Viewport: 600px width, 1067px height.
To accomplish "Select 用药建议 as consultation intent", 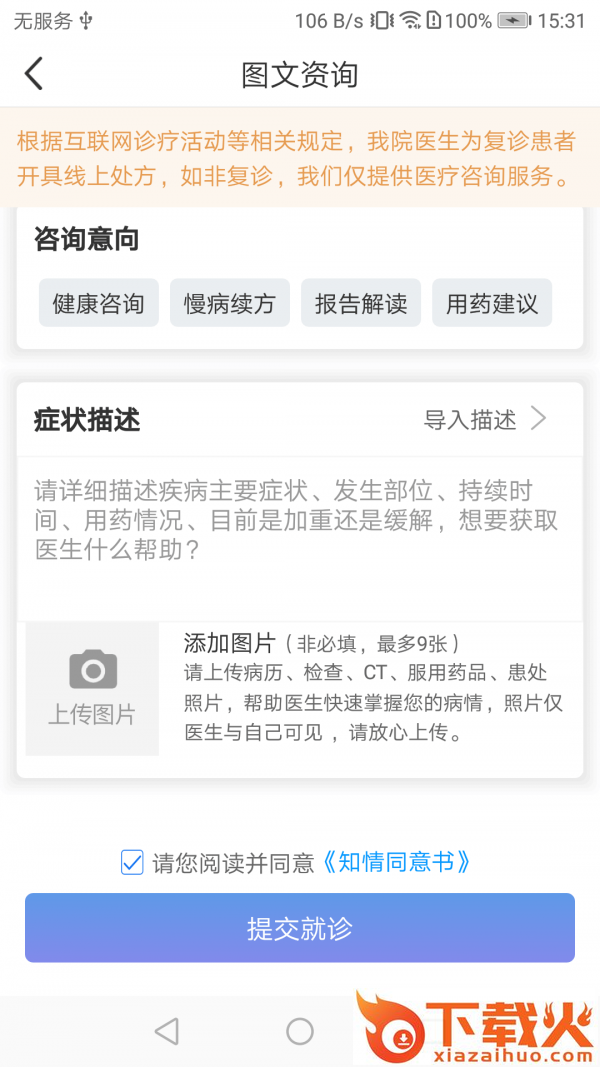I will pos(492,303).
